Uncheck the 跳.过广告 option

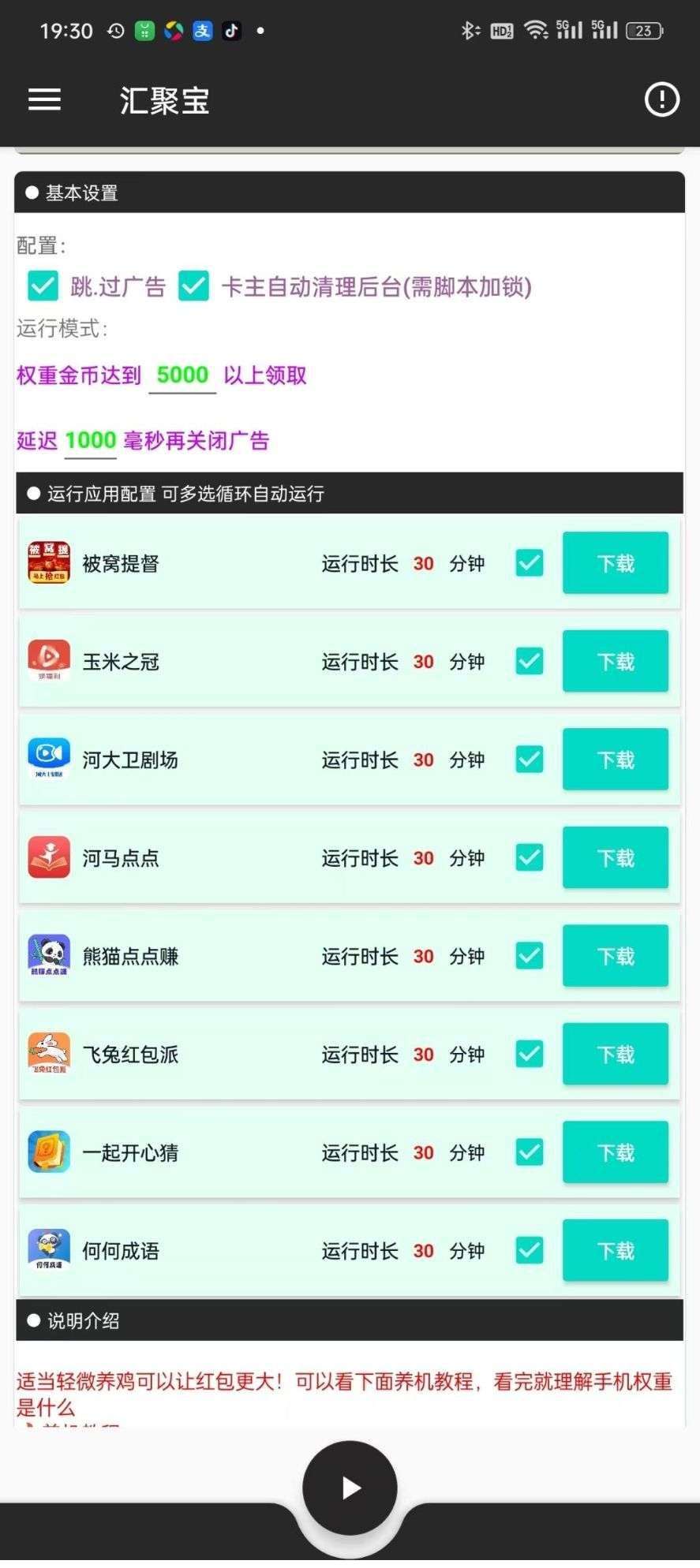click(43, 286)
